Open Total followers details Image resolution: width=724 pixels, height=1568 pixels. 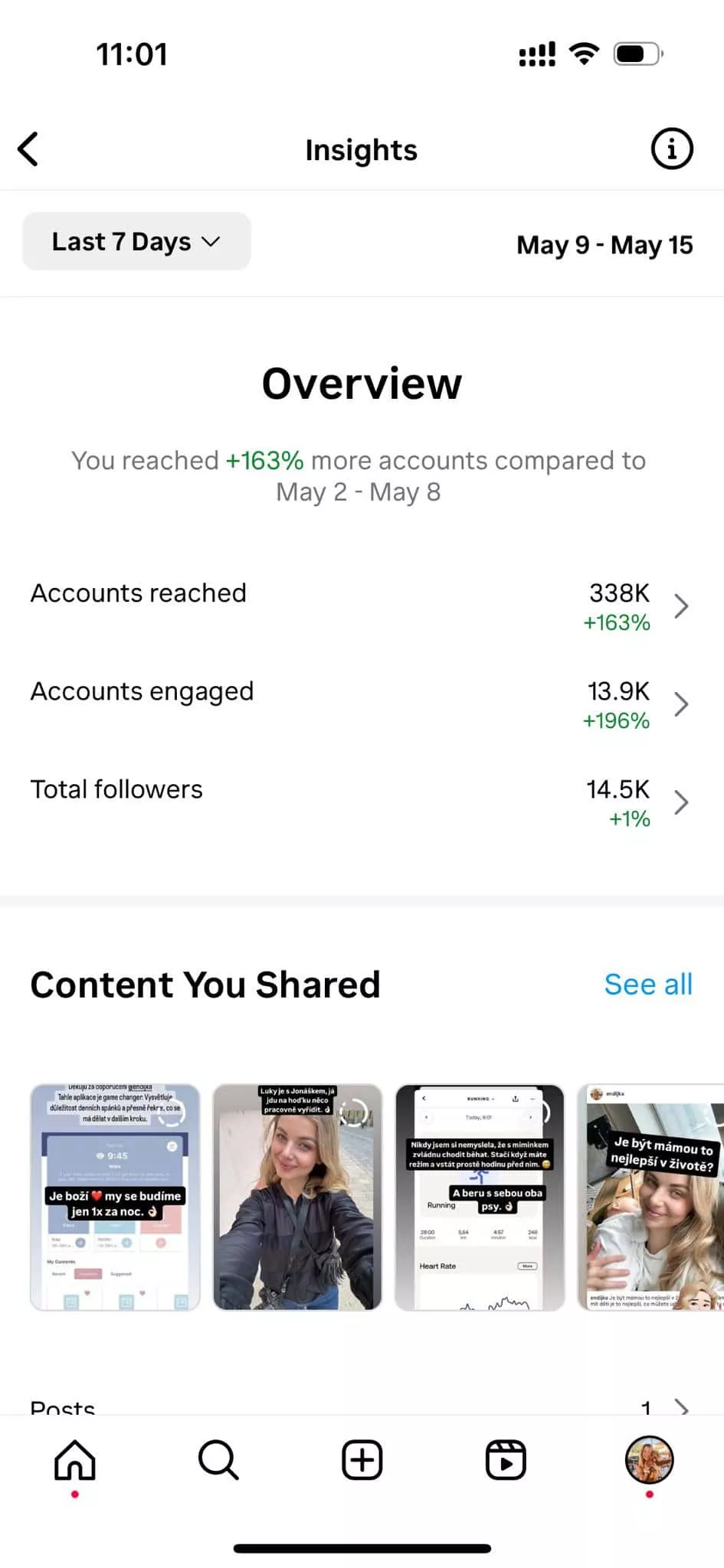pyautogui.click(x=360, y=802)
